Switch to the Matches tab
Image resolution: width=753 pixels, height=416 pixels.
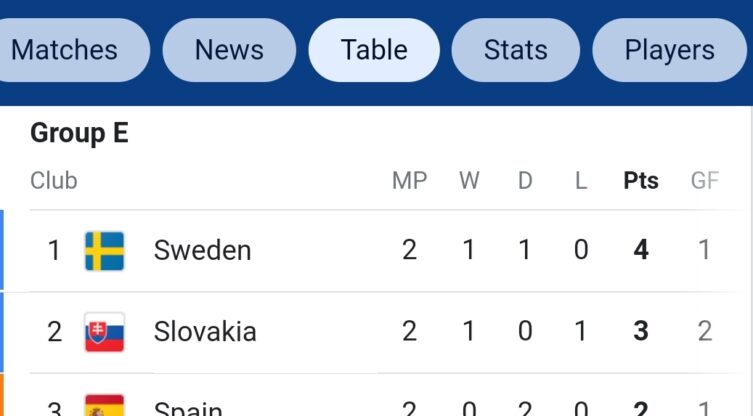point(68,50)
